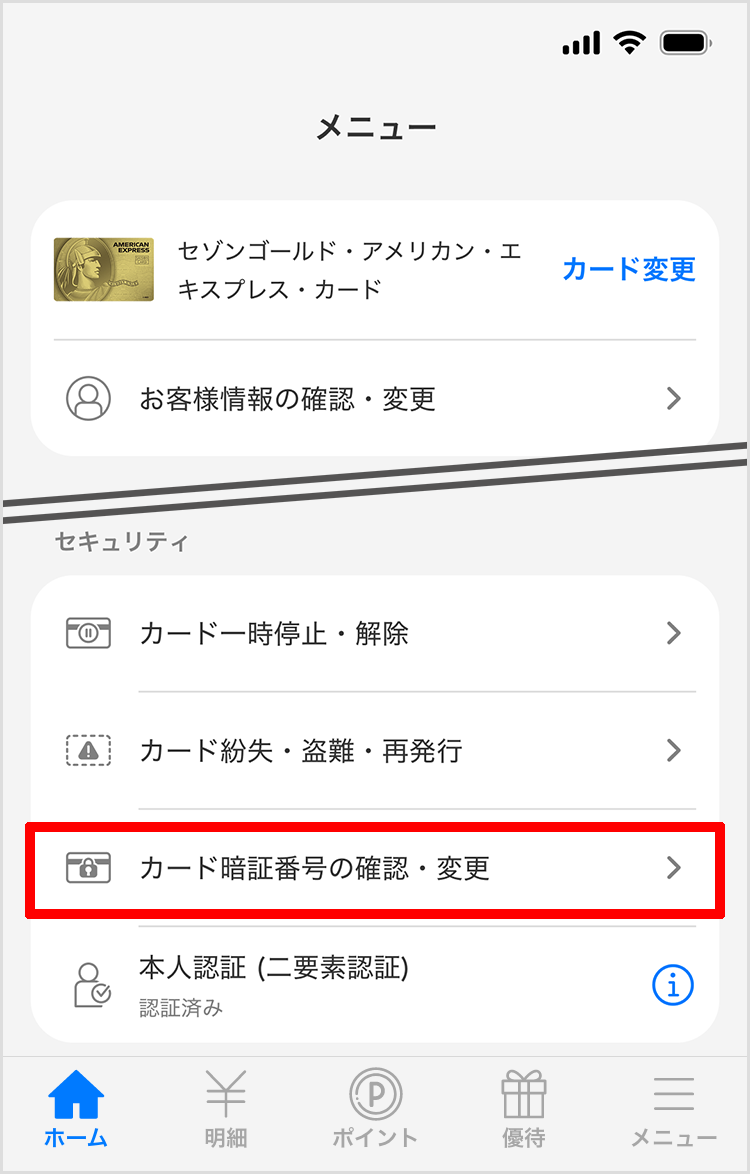Tap カード変更 to switch cards
The height and width of the screenshot is (1174, 750).
(628, 269)
